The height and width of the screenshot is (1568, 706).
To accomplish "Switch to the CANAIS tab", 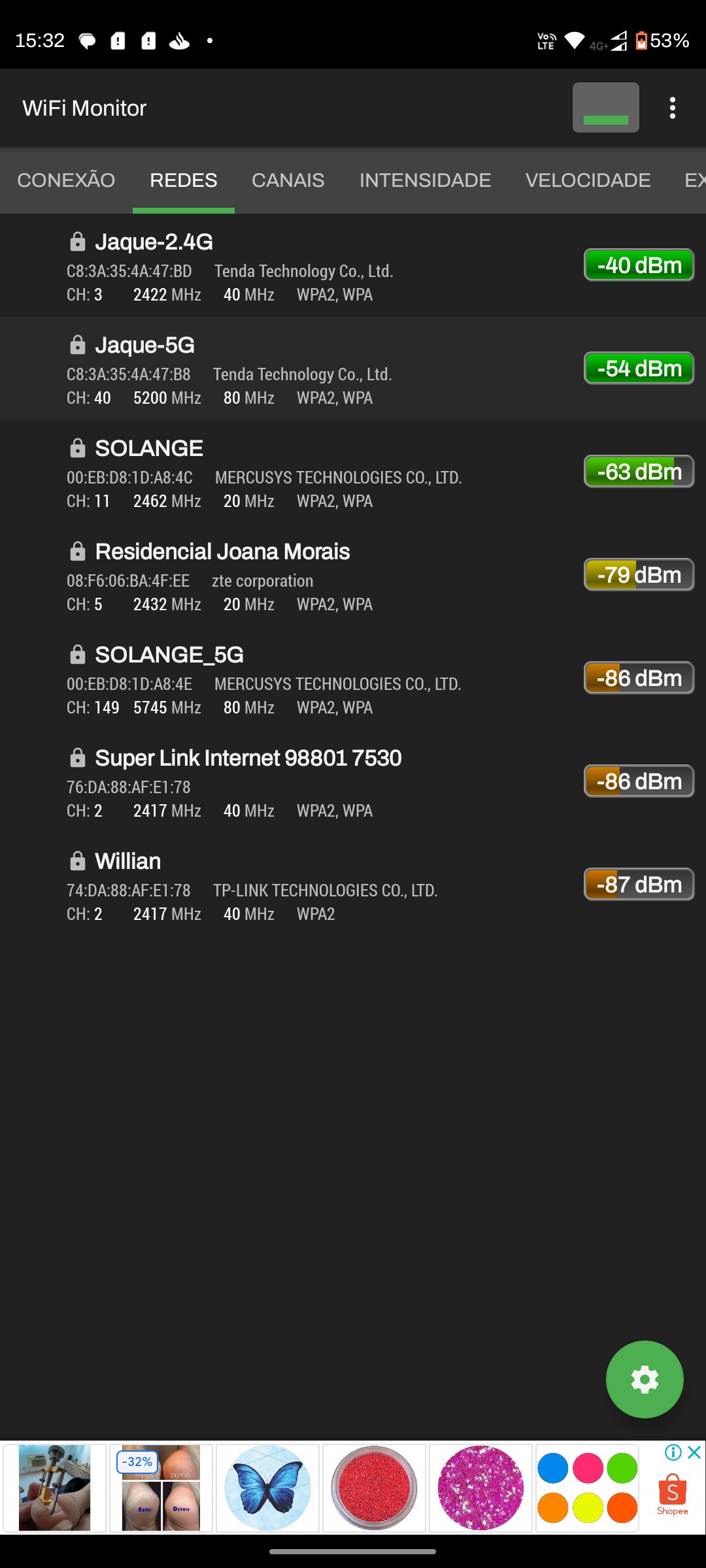I will 288,180.
